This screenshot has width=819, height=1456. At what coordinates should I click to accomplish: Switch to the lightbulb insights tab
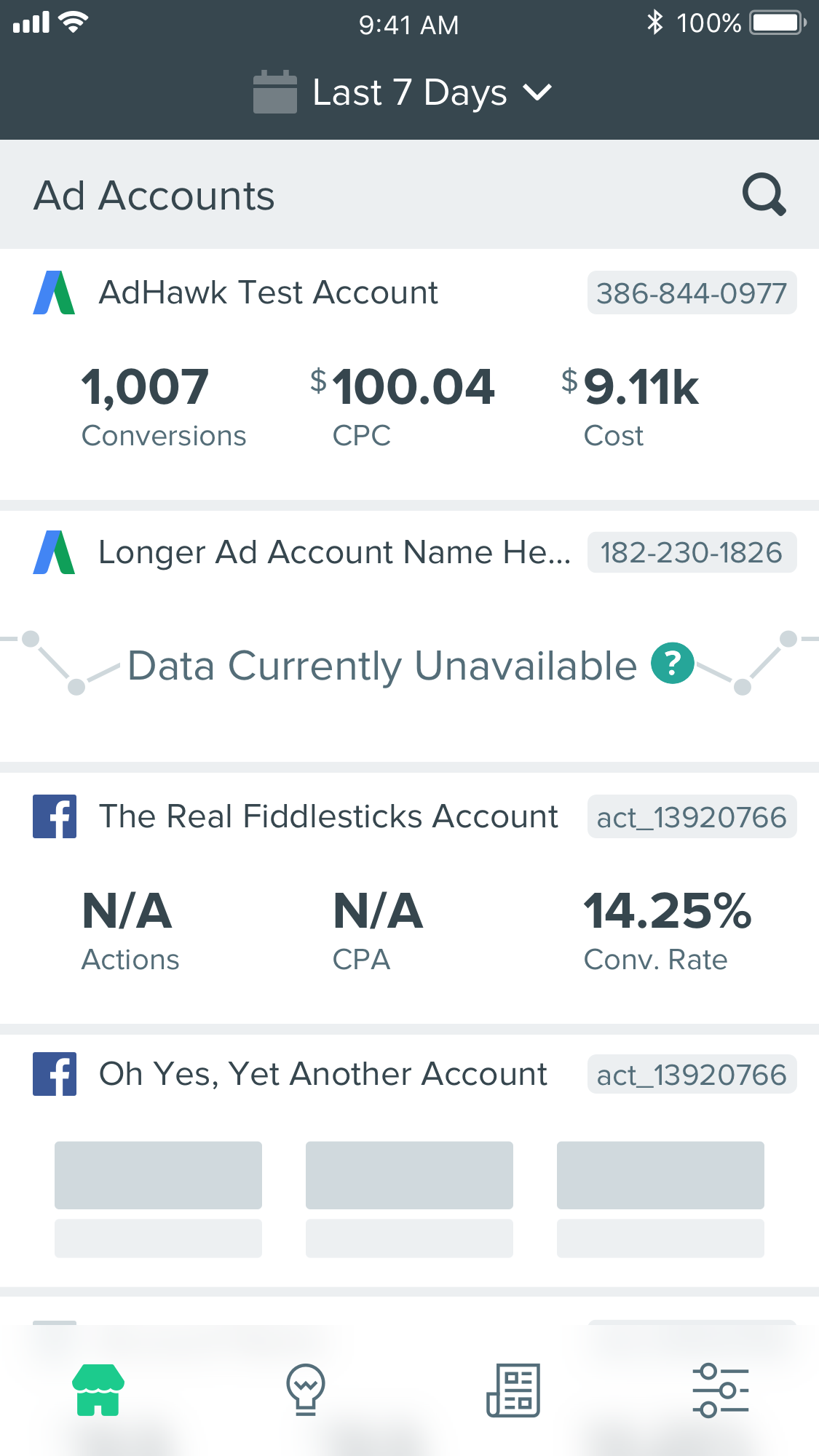click(x=306, y=1390)
